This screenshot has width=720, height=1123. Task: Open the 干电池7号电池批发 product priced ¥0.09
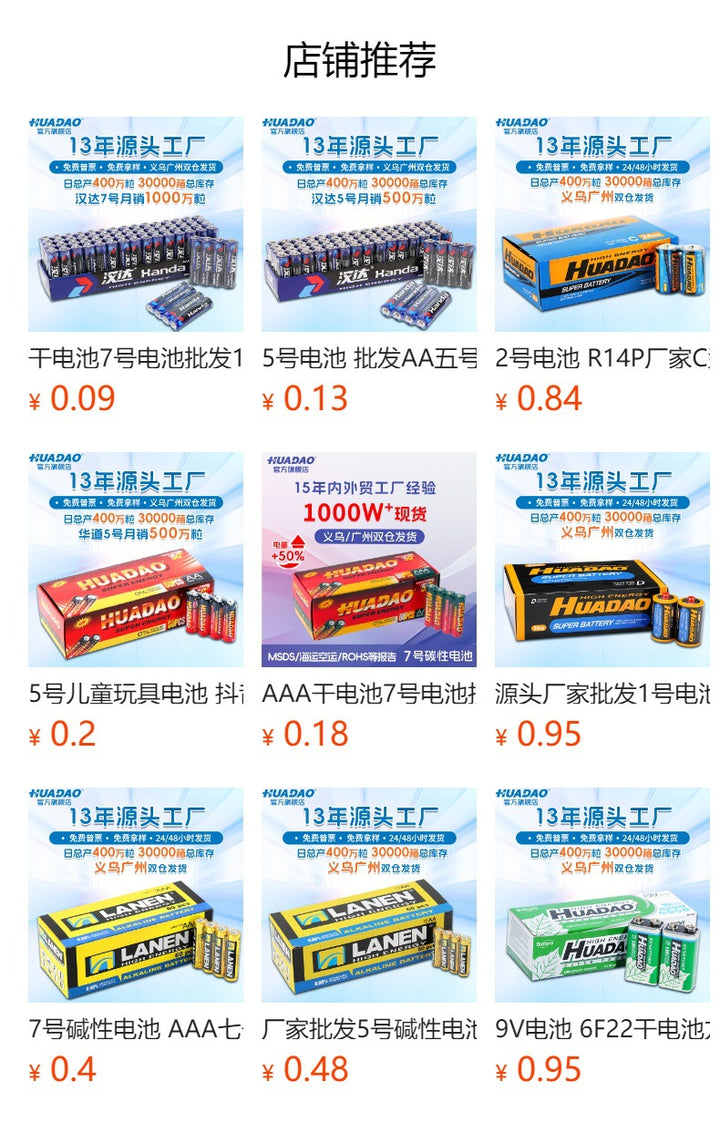135,224
